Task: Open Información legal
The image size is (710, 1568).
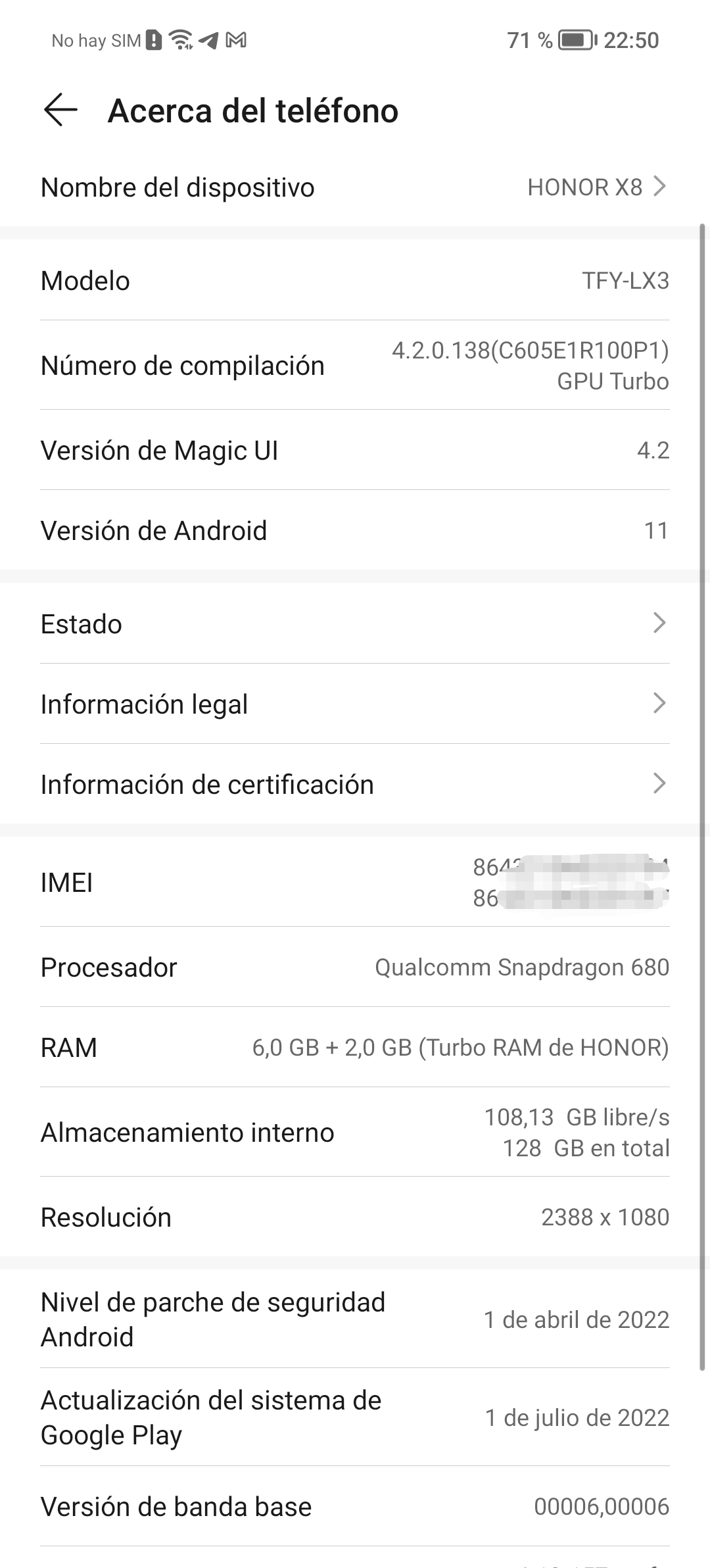Action: click(355, 704)
